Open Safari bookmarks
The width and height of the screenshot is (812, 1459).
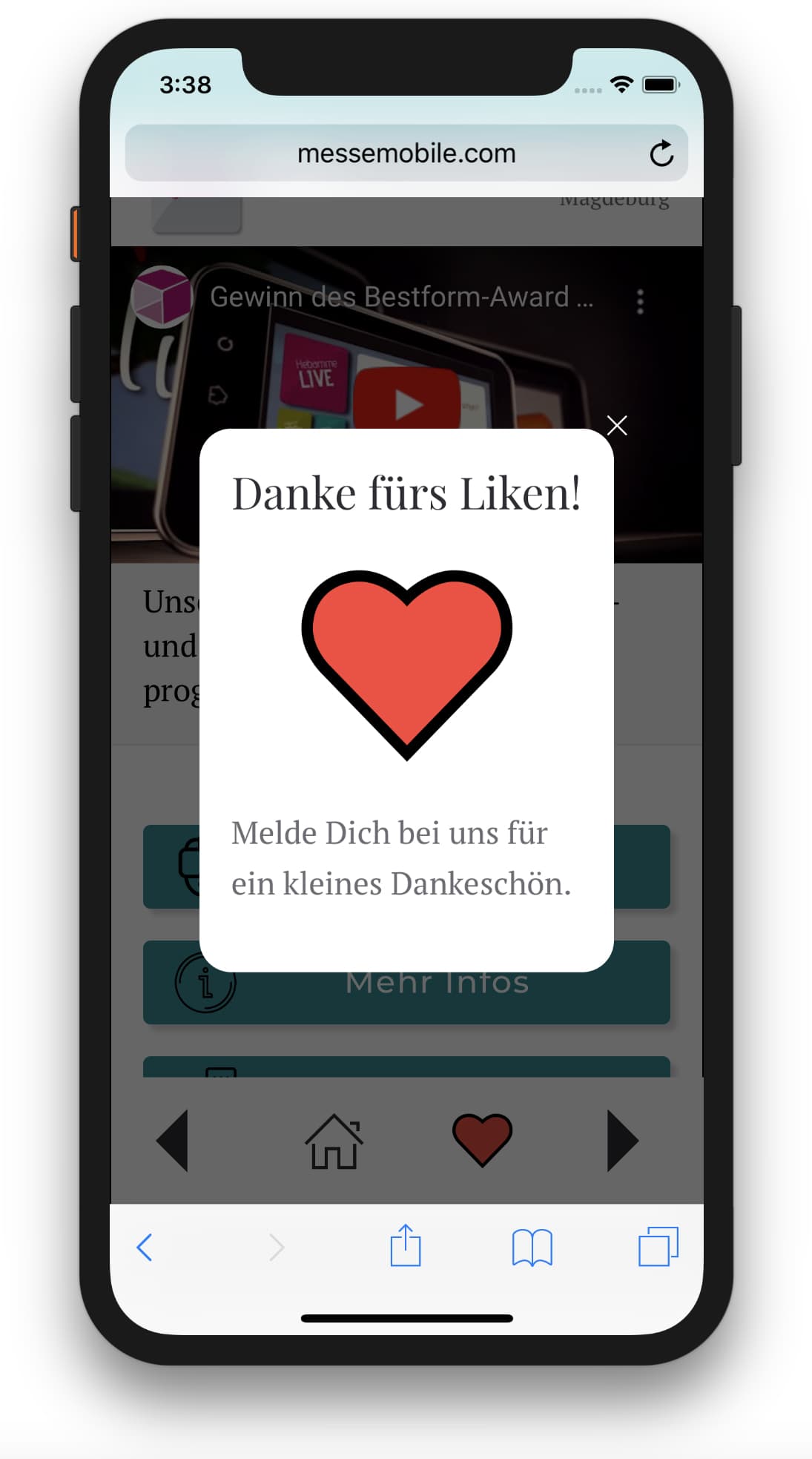coord(532,1247)
